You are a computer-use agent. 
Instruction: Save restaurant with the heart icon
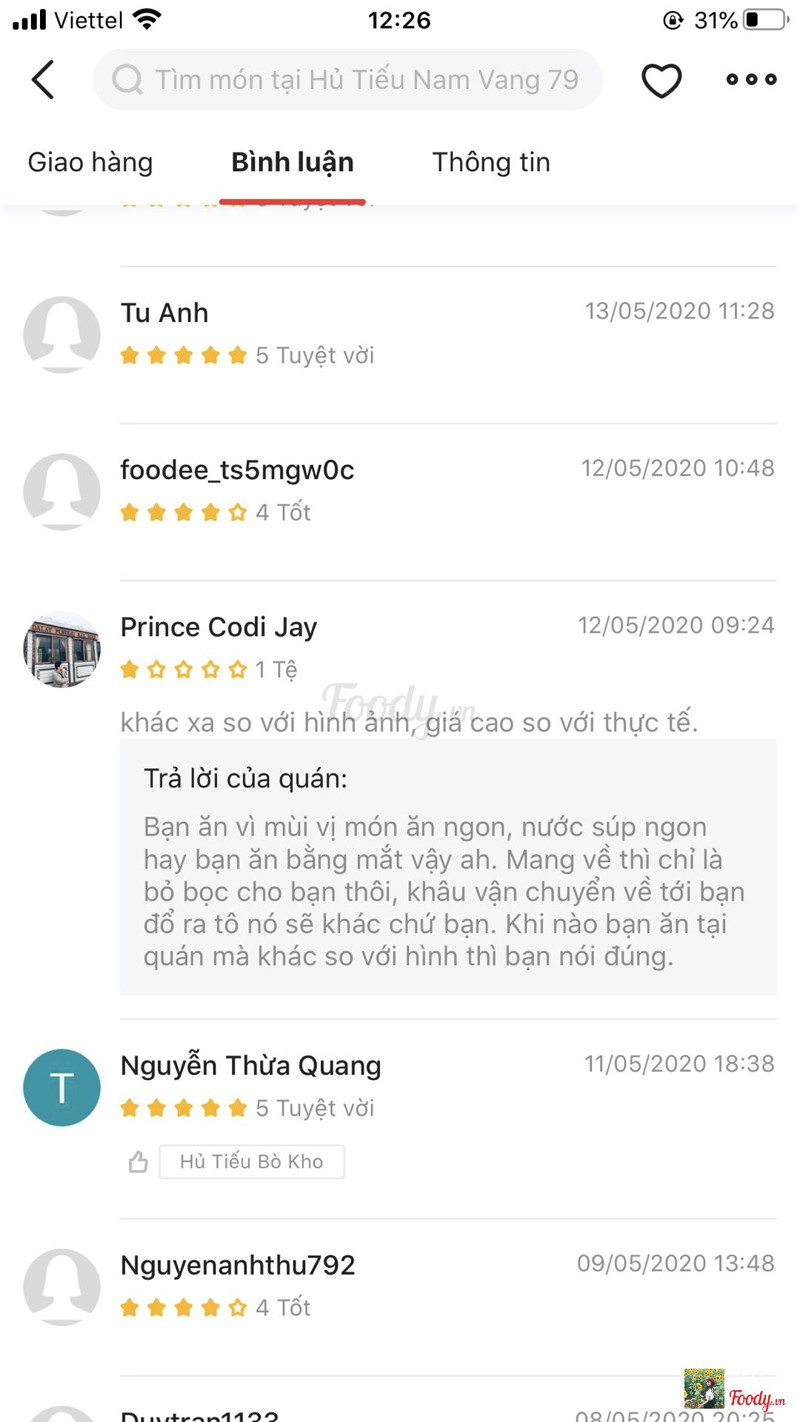[661, 81]
